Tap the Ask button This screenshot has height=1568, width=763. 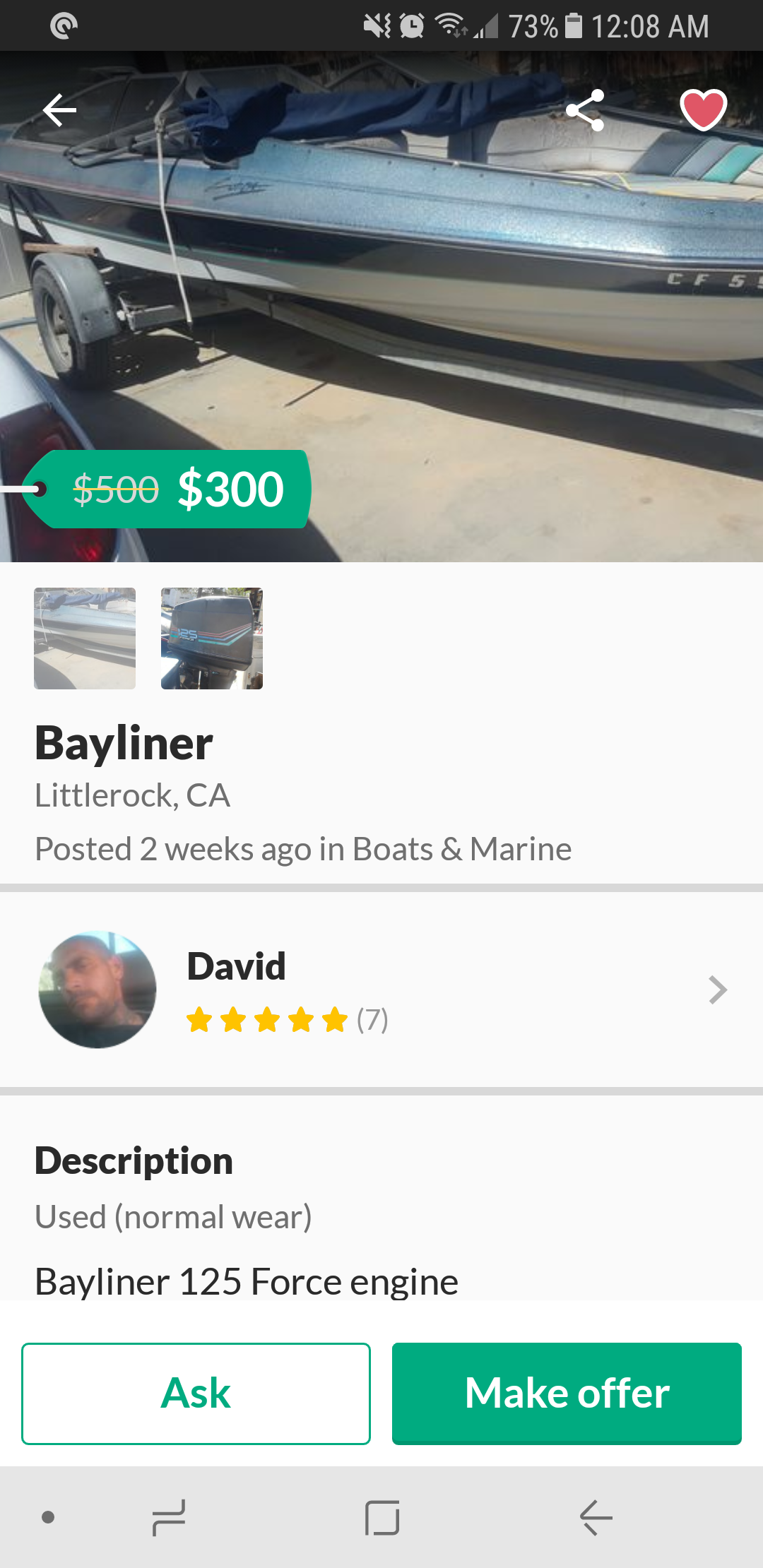(x=195, y=1393)
